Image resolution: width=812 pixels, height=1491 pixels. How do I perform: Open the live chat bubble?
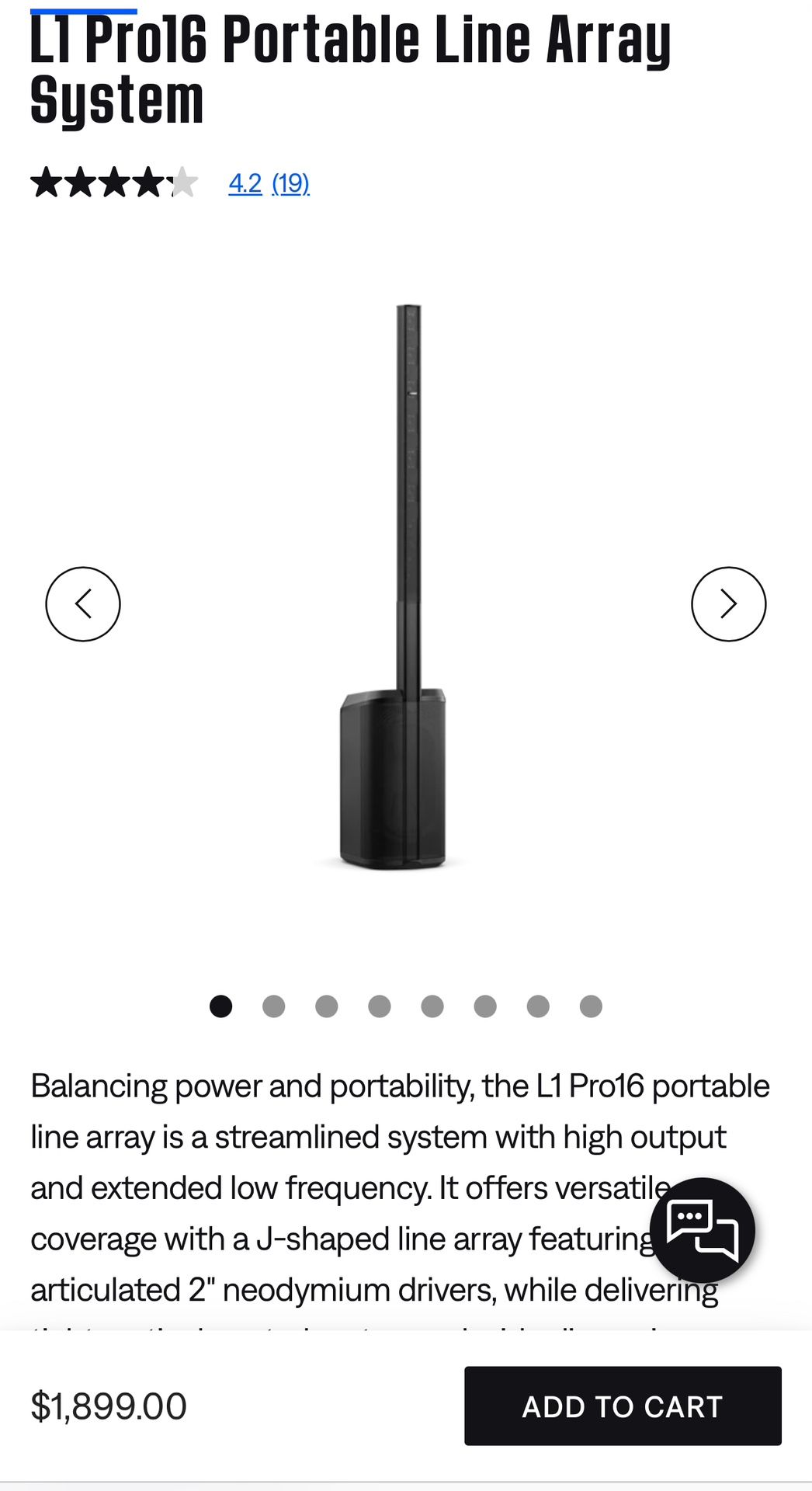(703, 1230)
